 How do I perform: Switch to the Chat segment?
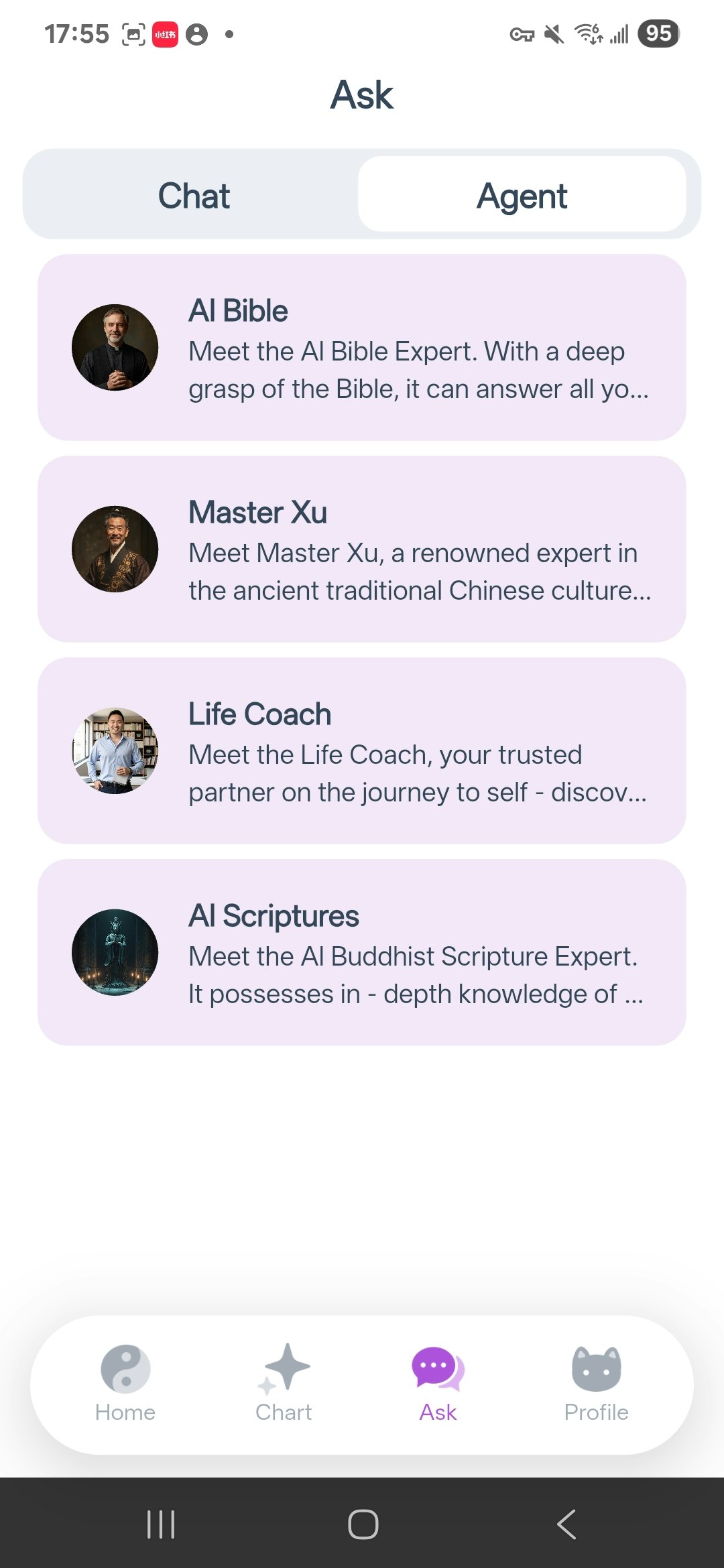(193, 195)
